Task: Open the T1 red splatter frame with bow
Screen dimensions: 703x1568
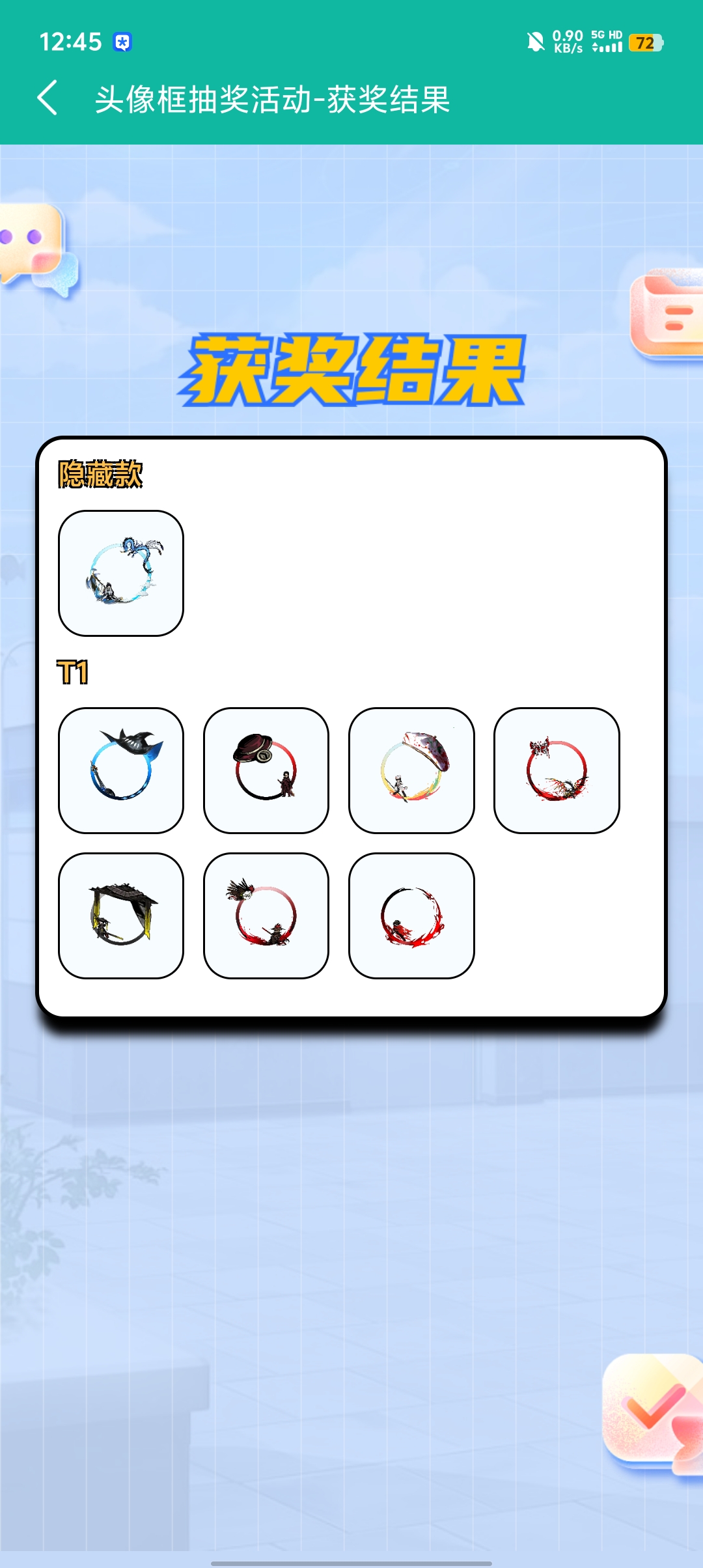Action: tap(557, 770)
